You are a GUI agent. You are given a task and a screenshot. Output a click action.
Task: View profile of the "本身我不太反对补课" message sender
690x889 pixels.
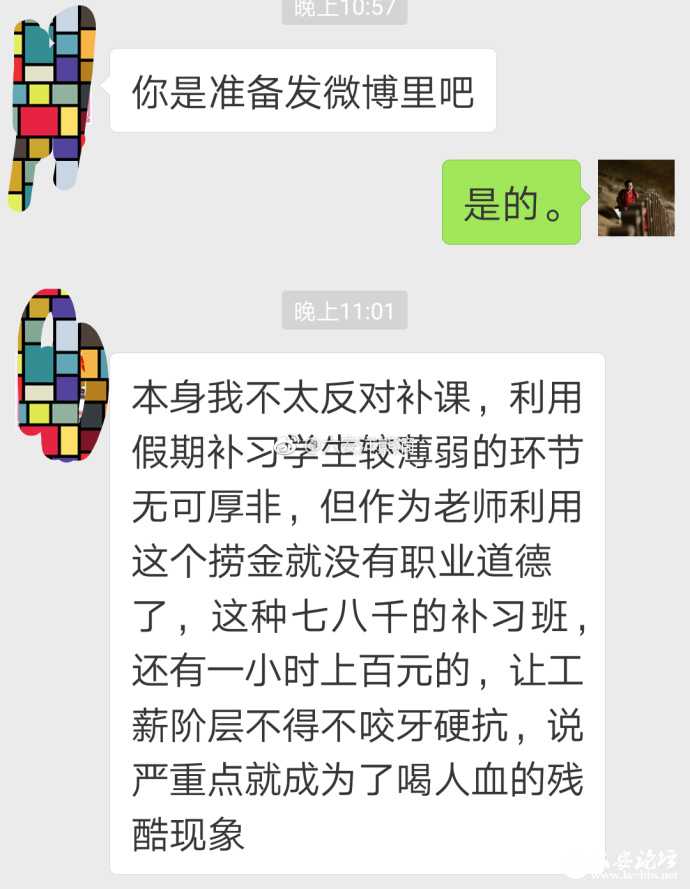coord(62,373)
